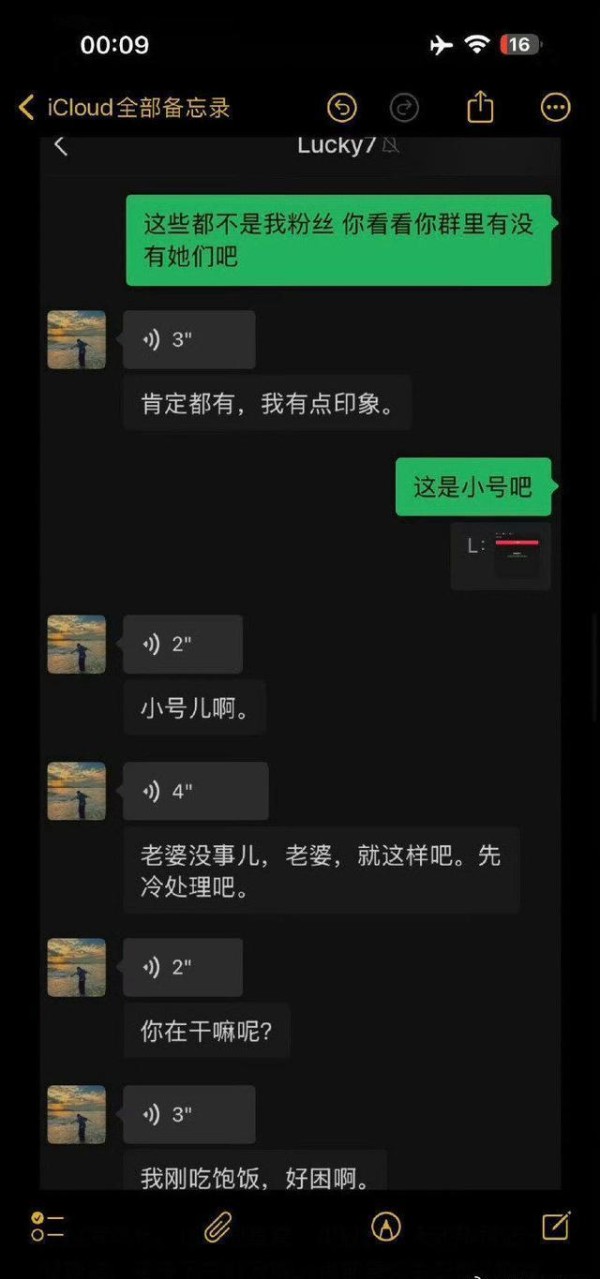Open the more options menu
This screenshot has width=600, height=1279.
coord(555,107)
